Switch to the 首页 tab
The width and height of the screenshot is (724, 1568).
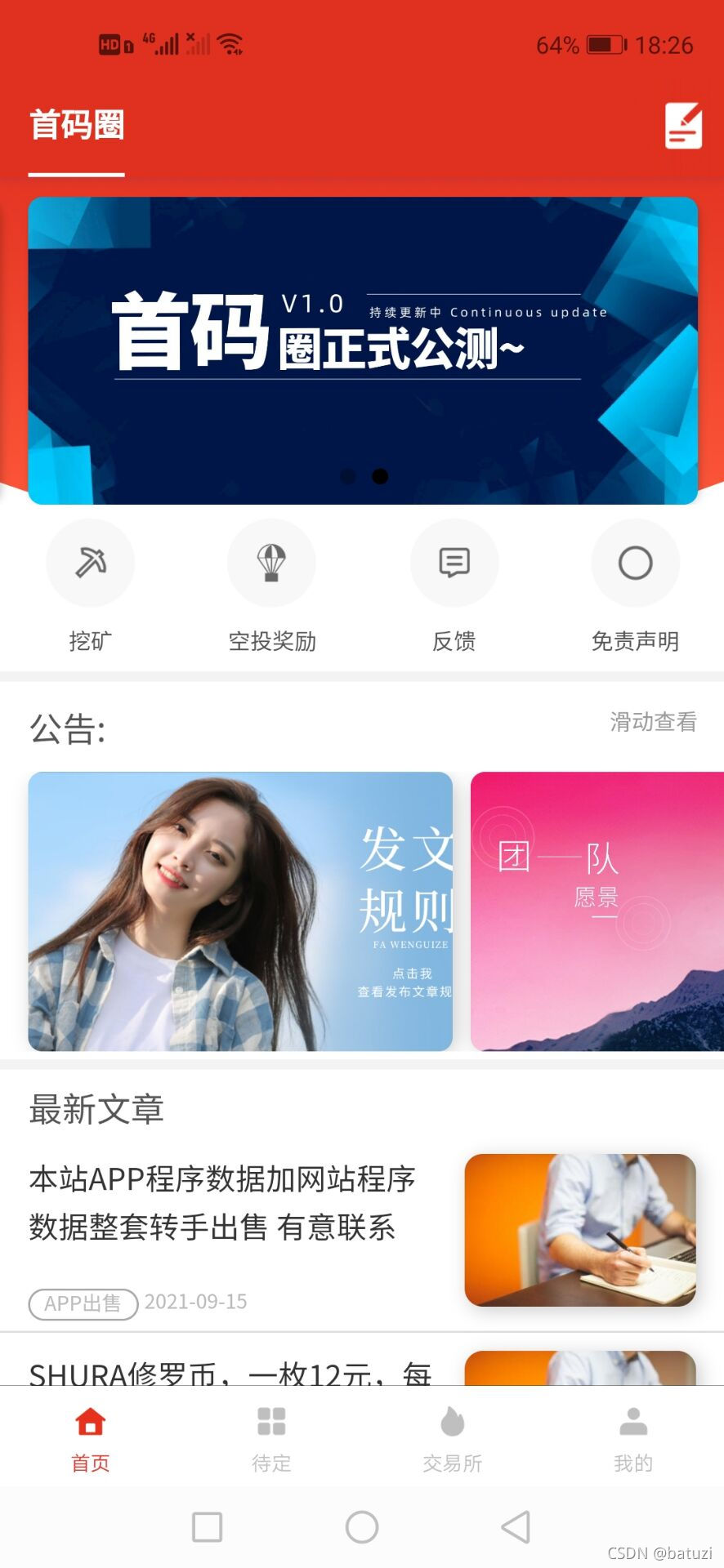pyautogui.click(x=90, y=1438)
